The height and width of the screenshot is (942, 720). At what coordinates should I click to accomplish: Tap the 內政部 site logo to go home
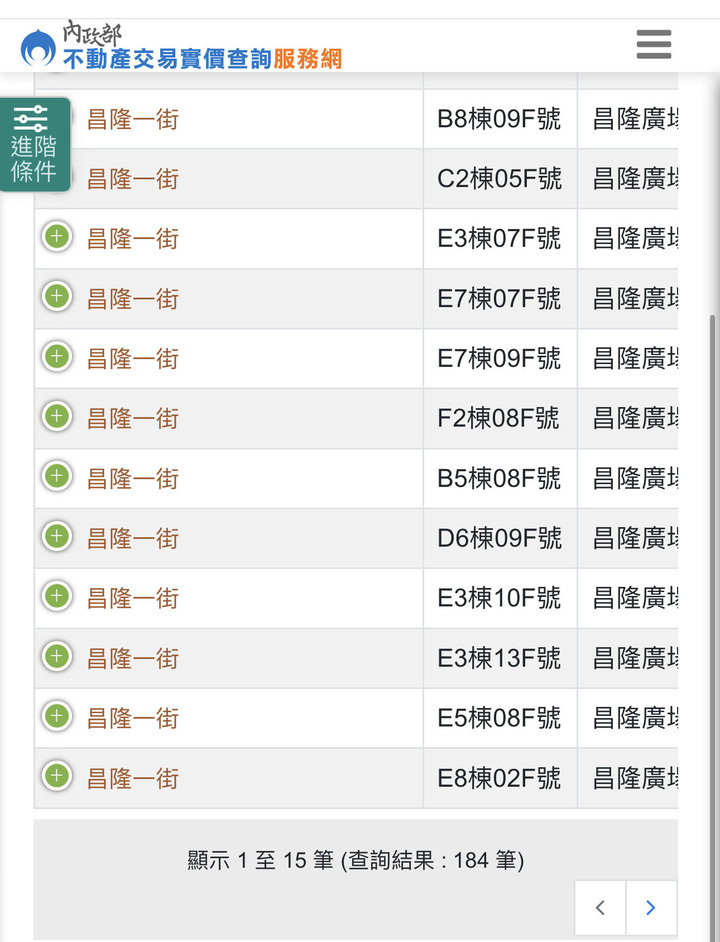coord(180,47)
